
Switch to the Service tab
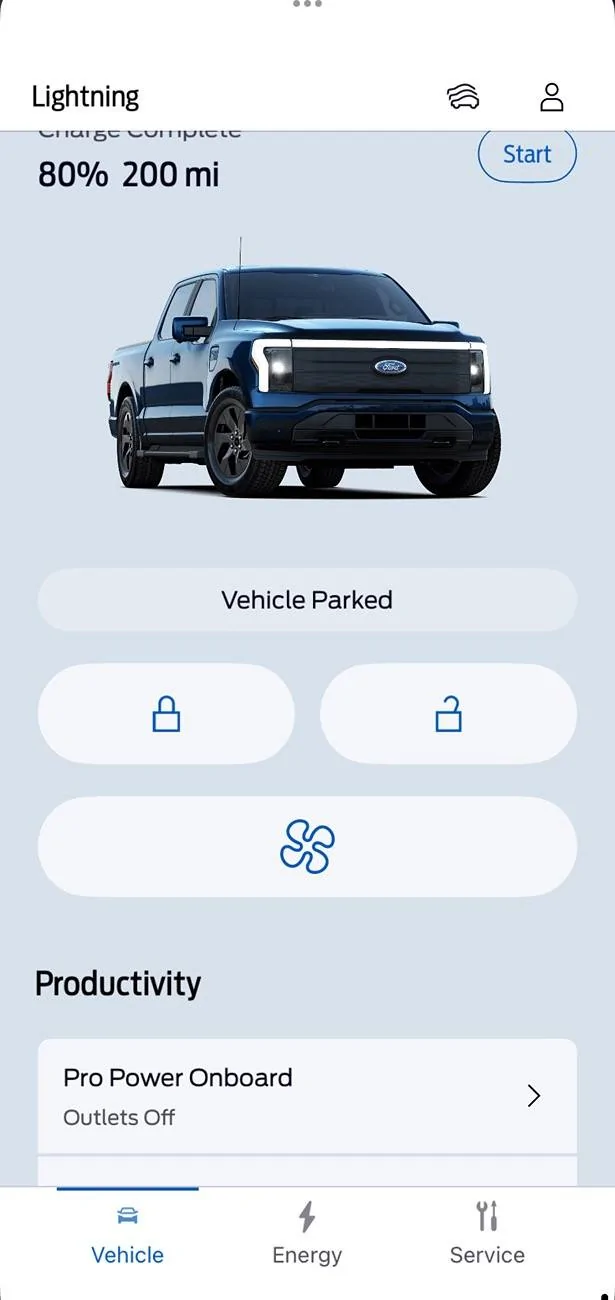click(487, 1234)
